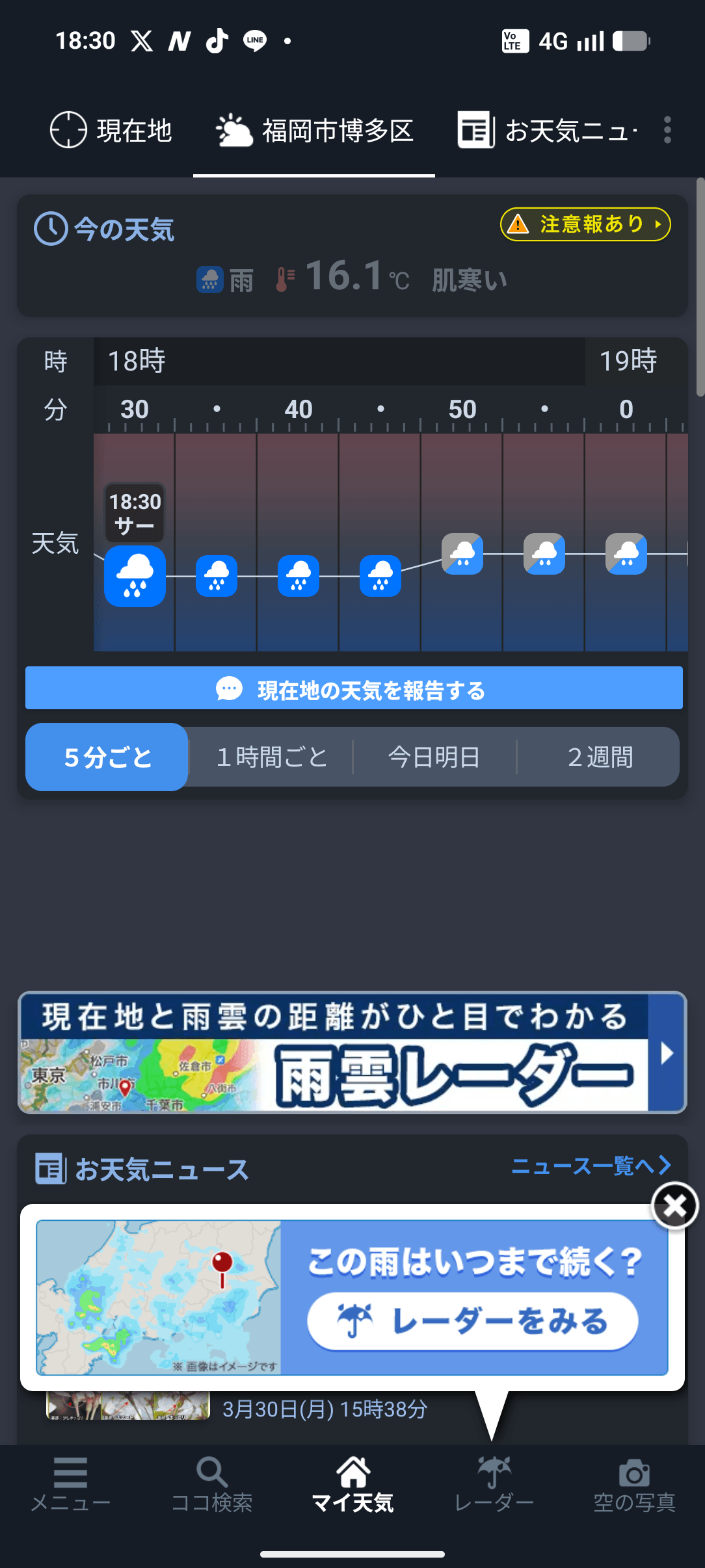The height and width of the screenshot is (1568, 705).
Task: Dismiss the radar popup with X
Action: [x=674, y=1206]
